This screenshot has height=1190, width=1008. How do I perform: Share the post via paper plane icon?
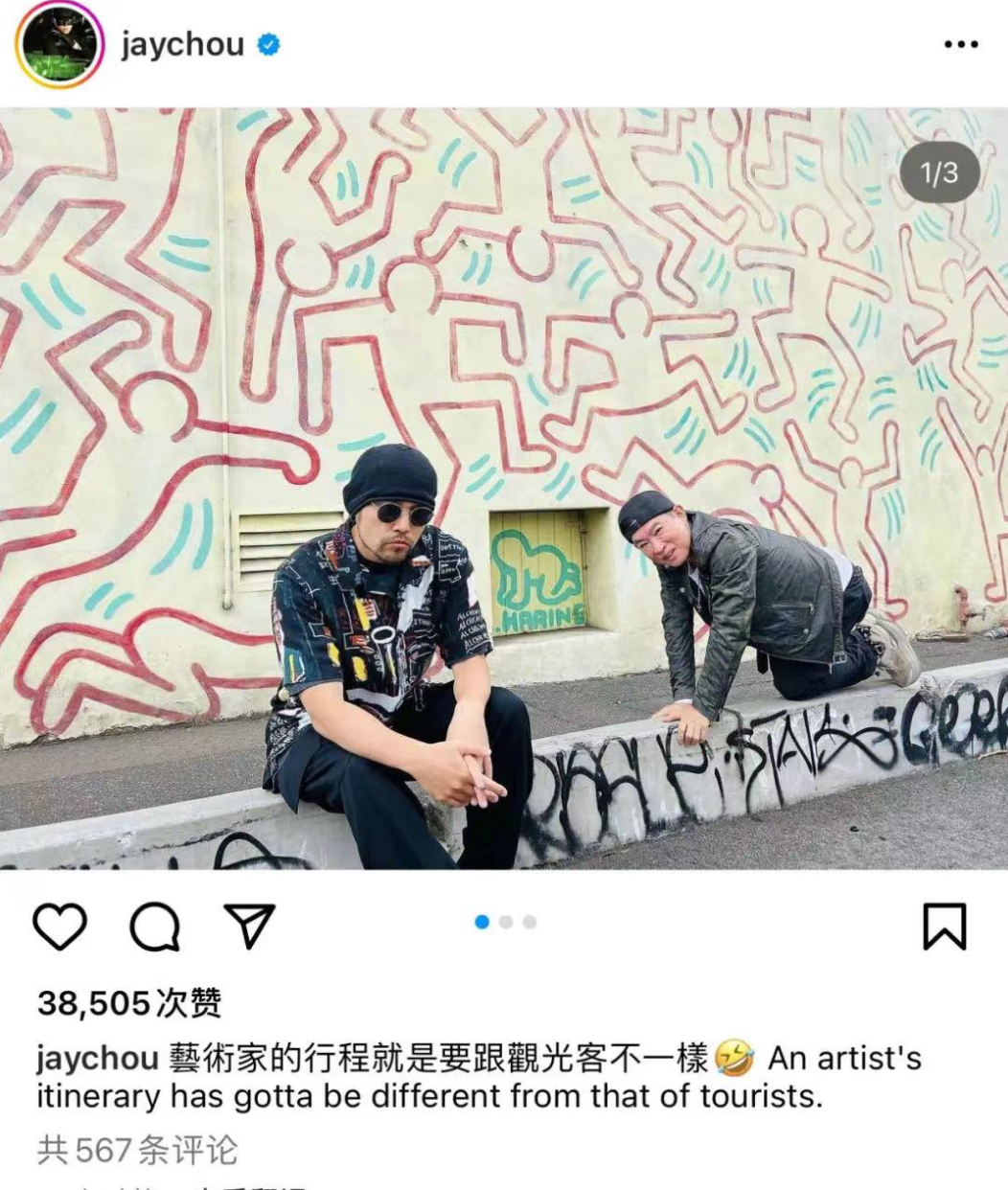tap(249, 926)
